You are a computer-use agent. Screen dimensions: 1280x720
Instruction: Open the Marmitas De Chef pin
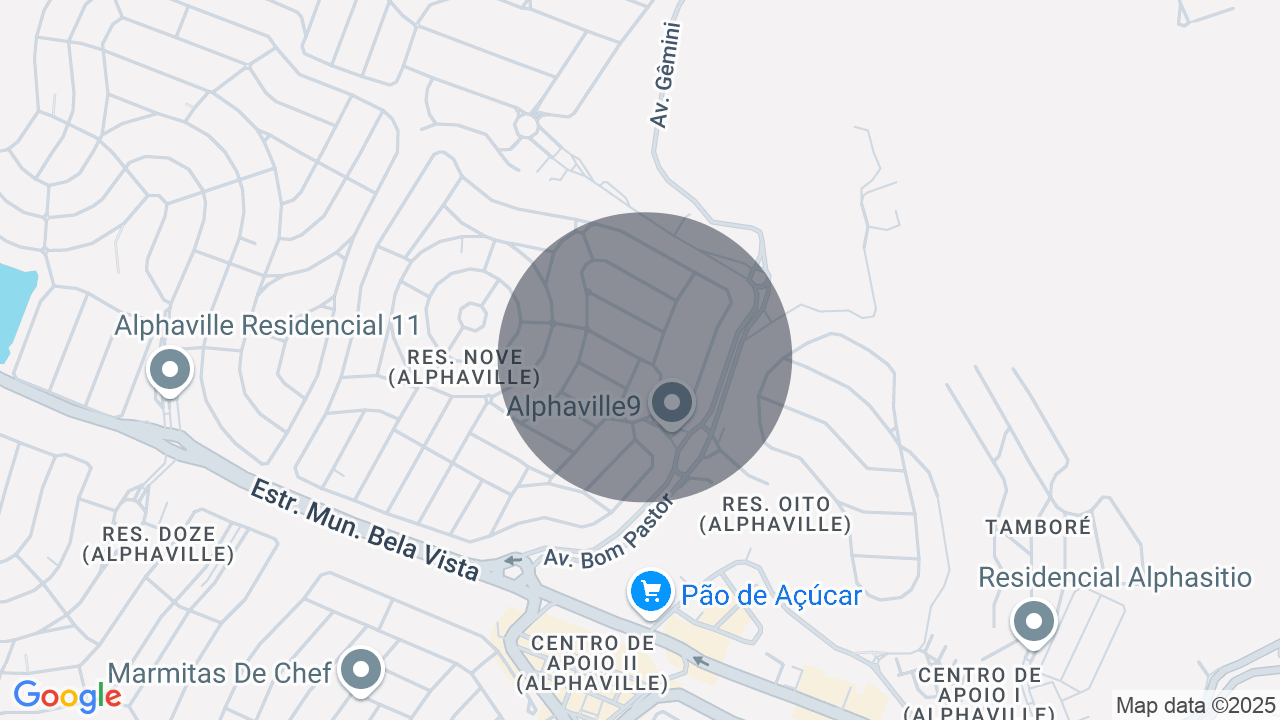(361, 670)
